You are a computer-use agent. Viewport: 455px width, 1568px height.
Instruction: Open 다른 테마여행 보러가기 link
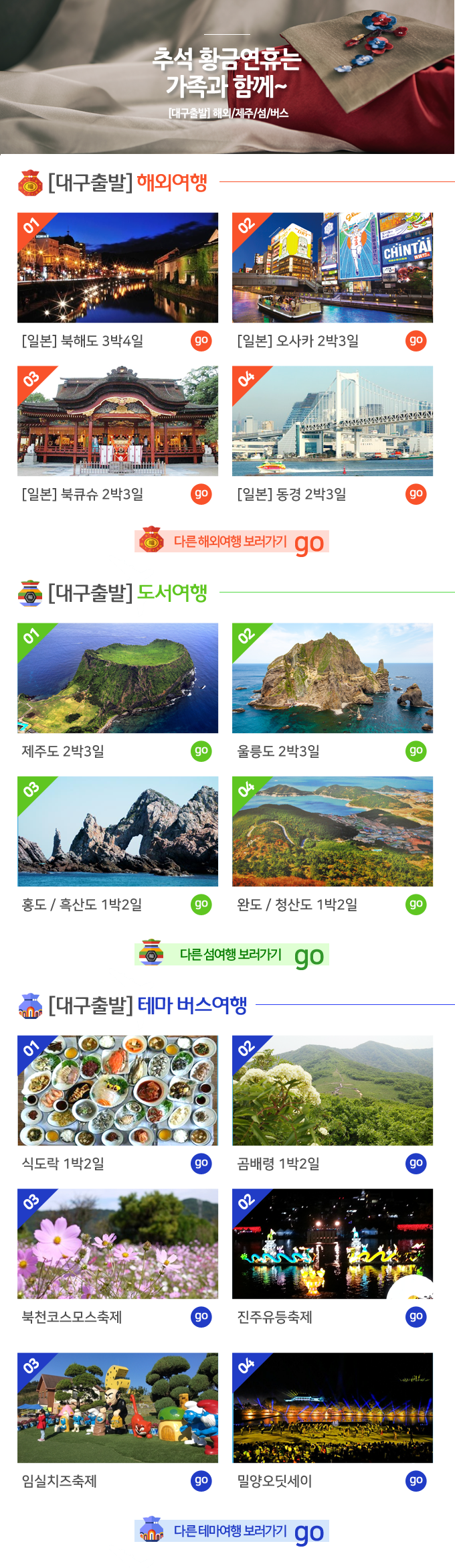(232, 1531)
